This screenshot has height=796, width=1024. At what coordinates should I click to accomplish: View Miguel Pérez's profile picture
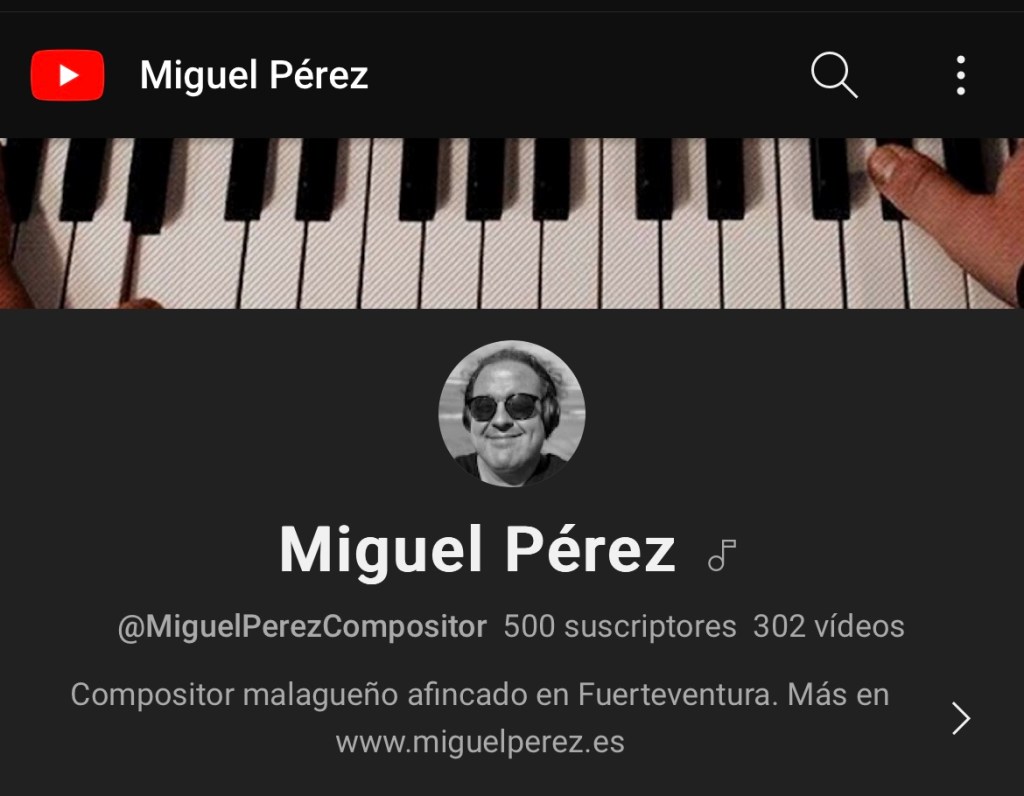[x=512, y=414]
